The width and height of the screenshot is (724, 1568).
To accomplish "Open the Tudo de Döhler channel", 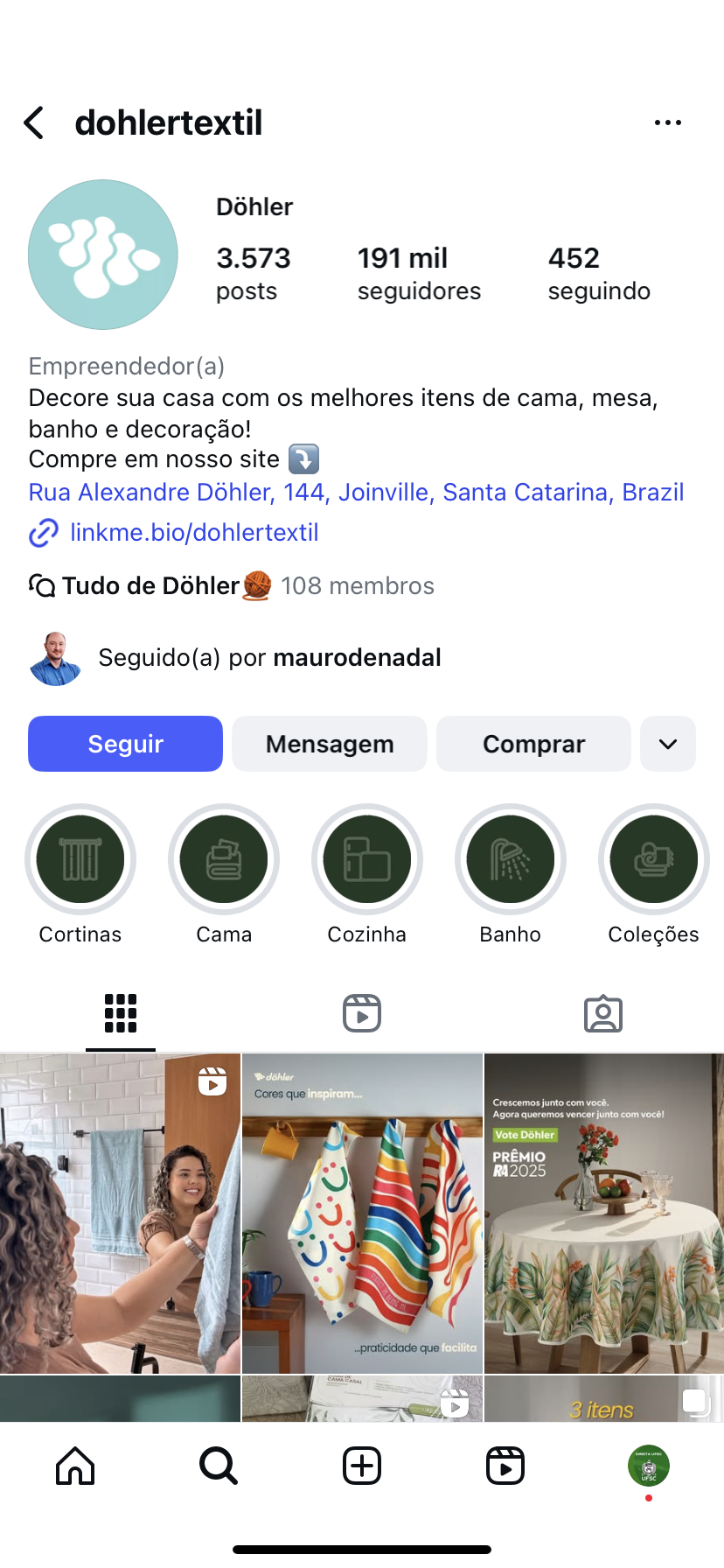I will [150, 585].
